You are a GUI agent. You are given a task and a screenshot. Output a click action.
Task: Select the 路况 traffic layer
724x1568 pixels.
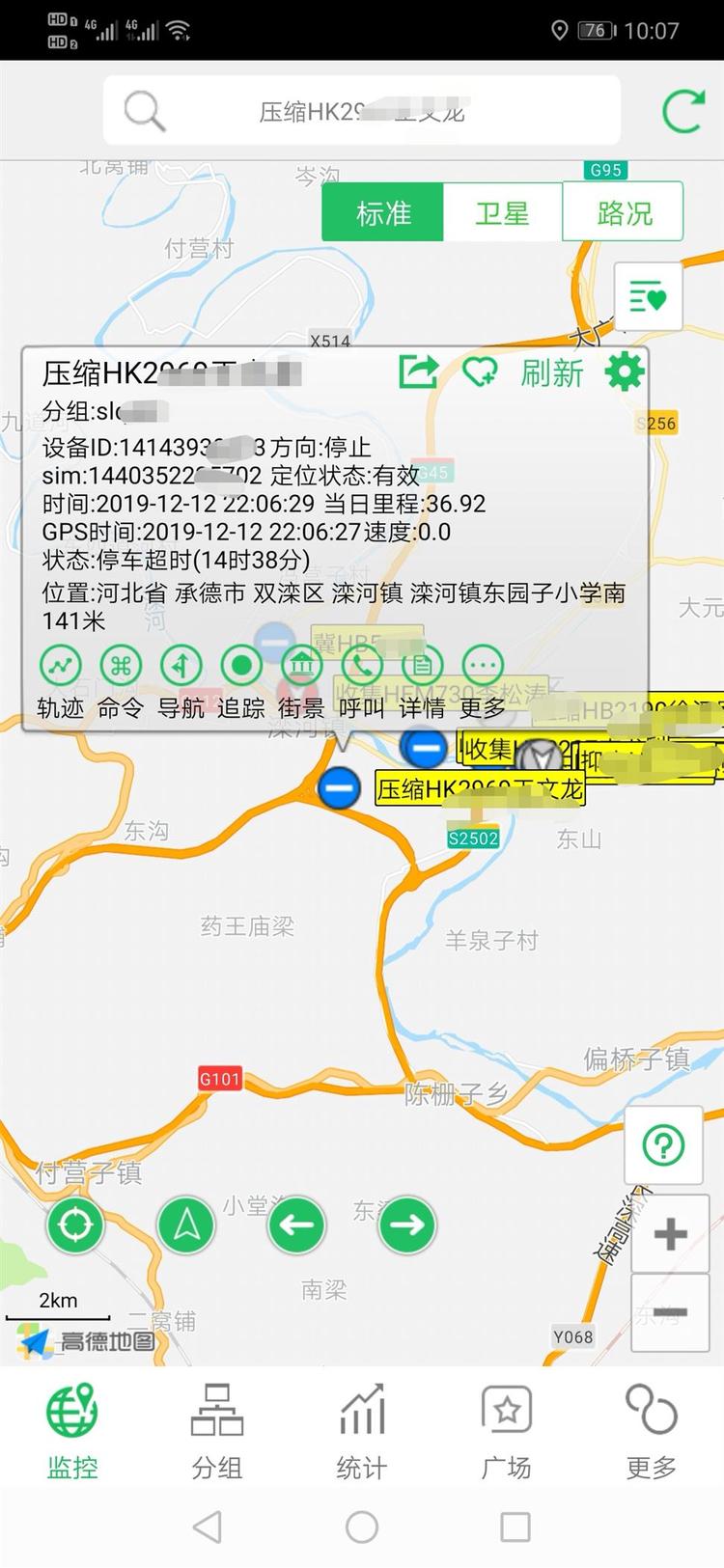[x=623, y=212]
